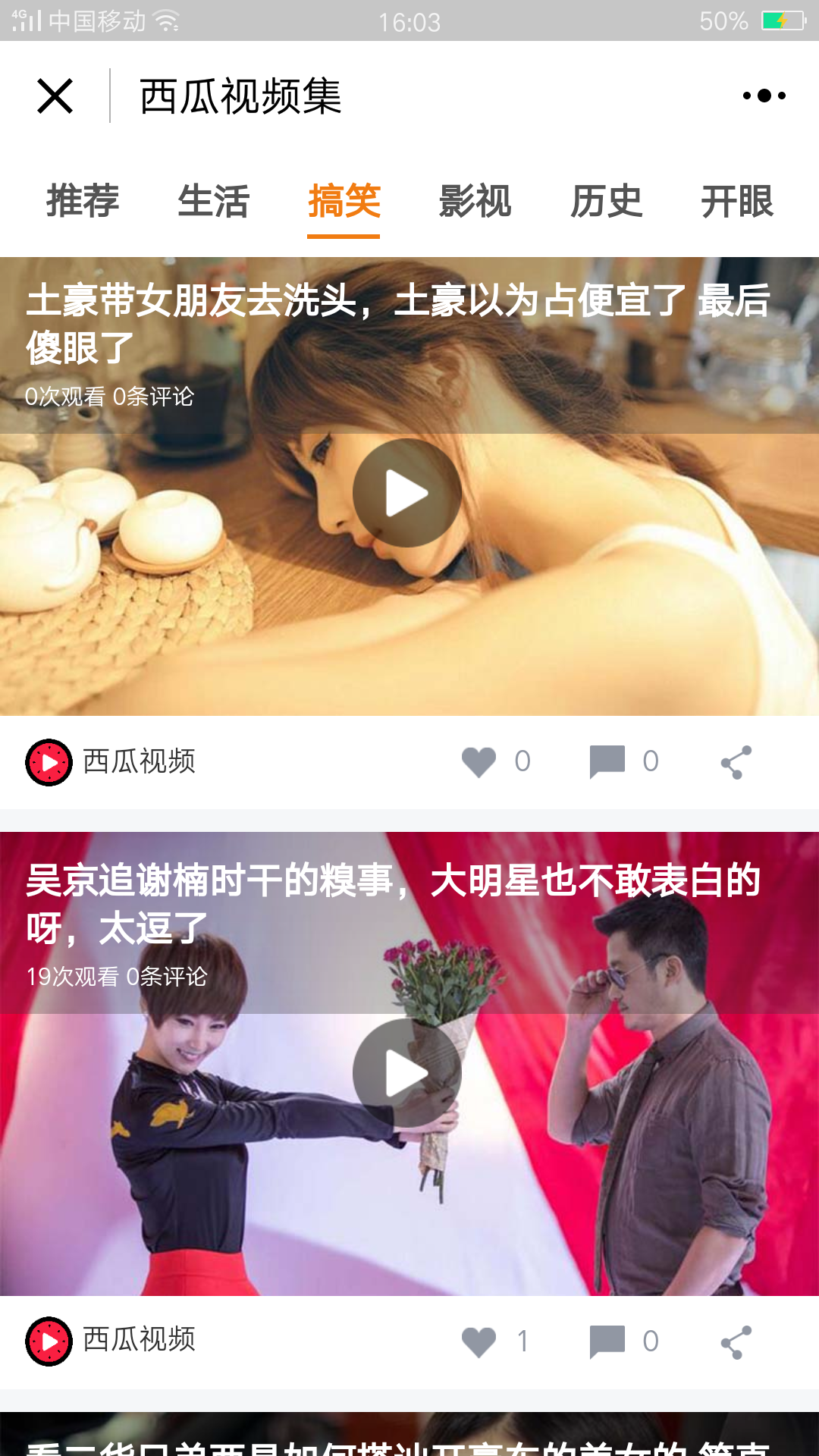
Task: Share the 土豪带女朋友去洗头 video
Action: click(x=736, y=762)
